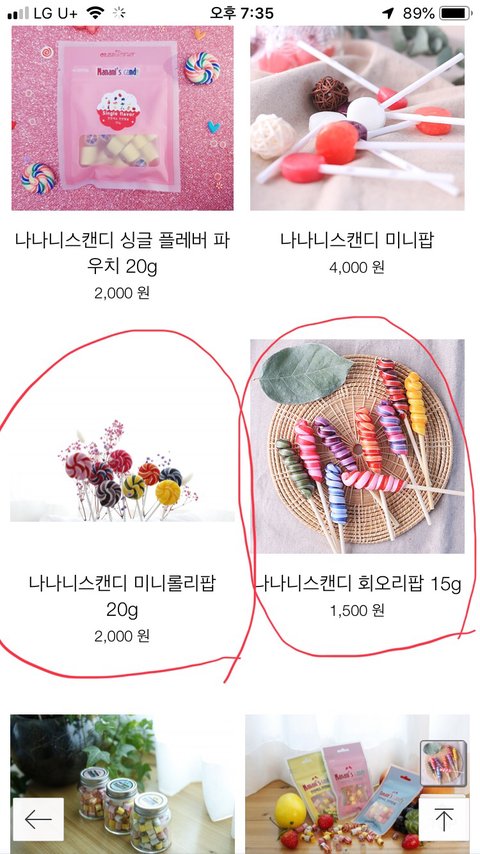Image resolution: width=480 pixels, height=854 pixels.
Task: Open 나나니스캔디 미니롤리팝 20g product
Action: (x=122, y=596)
